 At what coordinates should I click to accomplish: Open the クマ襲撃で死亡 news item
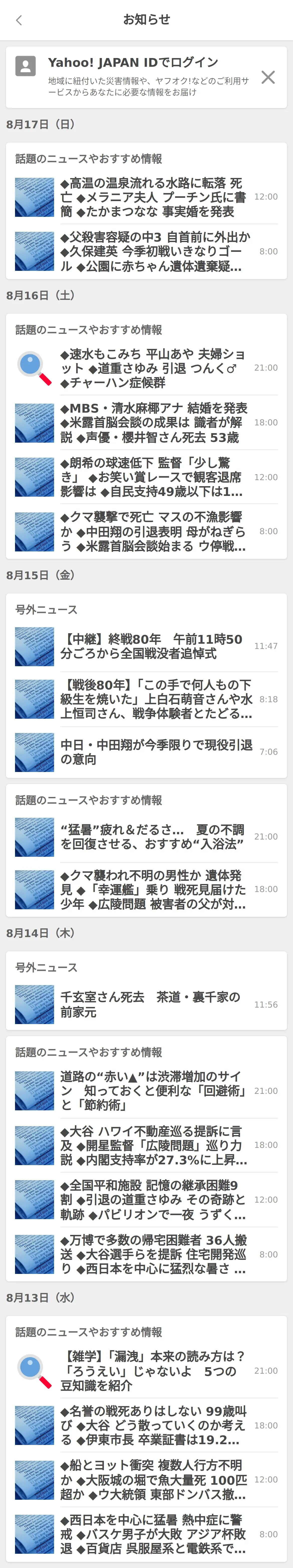point(152,531)
